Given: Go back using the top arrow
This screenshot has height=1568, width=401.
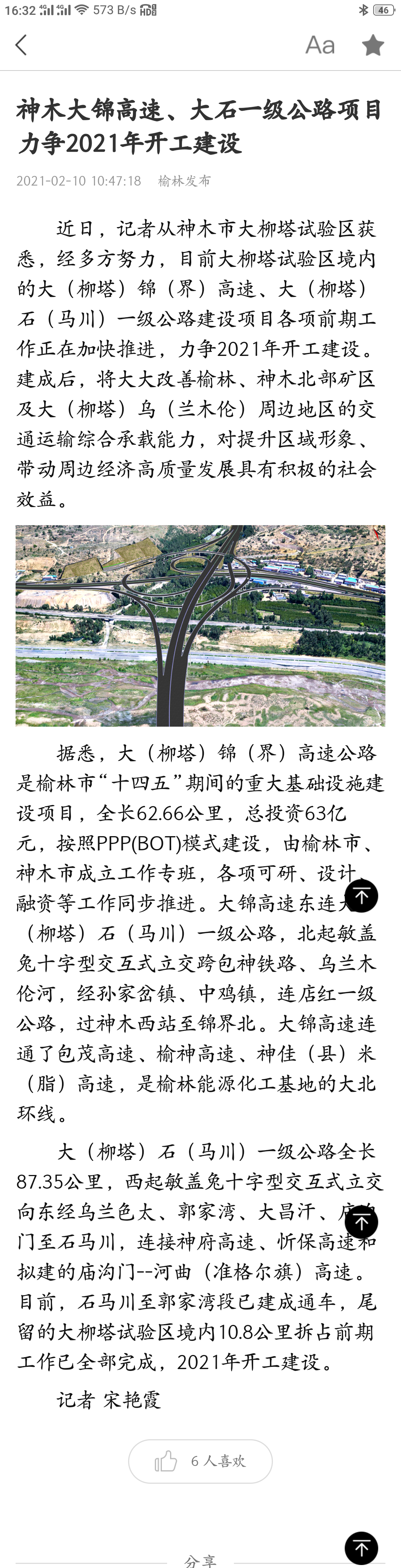Looking at the screenshot, I should coord(21,45).
